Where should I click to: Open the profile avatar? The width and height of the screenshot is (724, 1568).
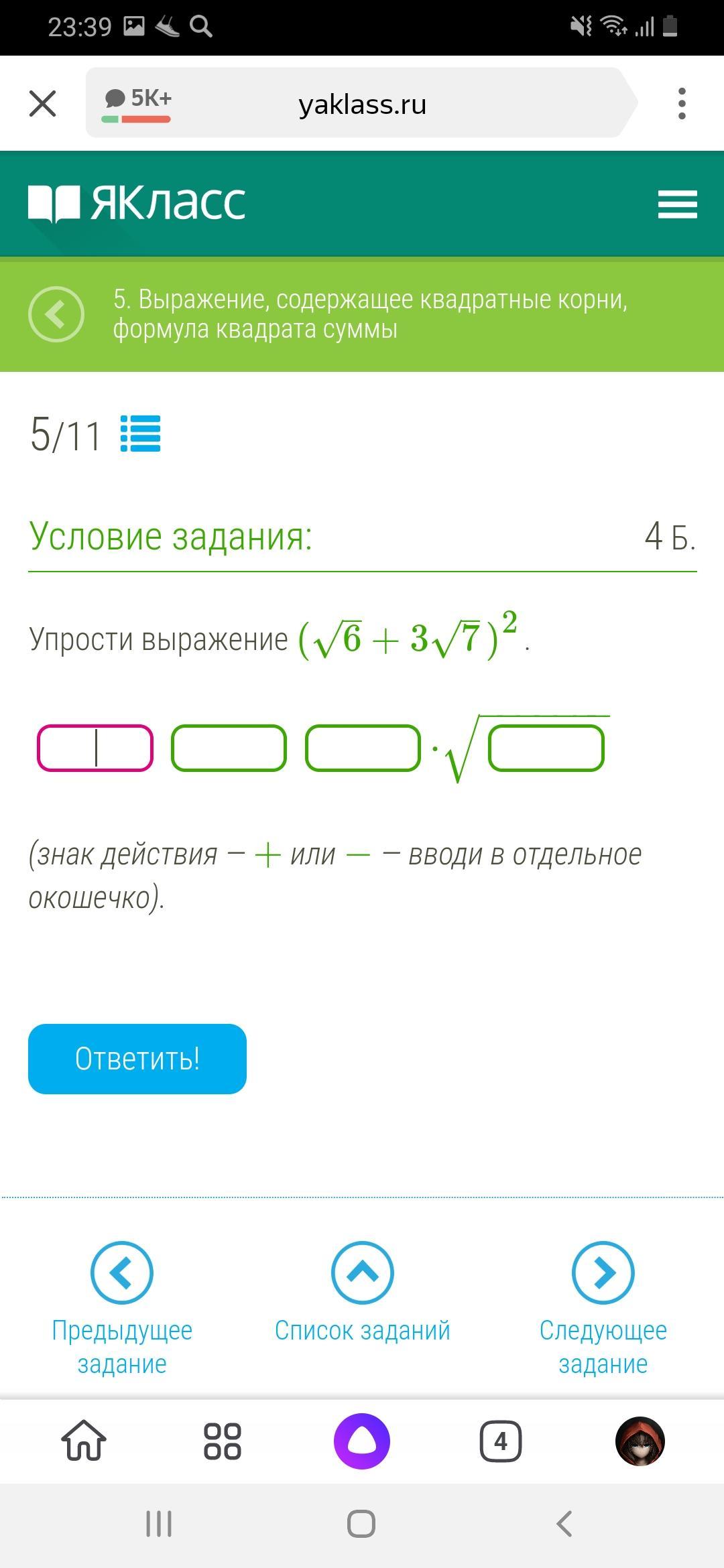[x=640, y=1441]
